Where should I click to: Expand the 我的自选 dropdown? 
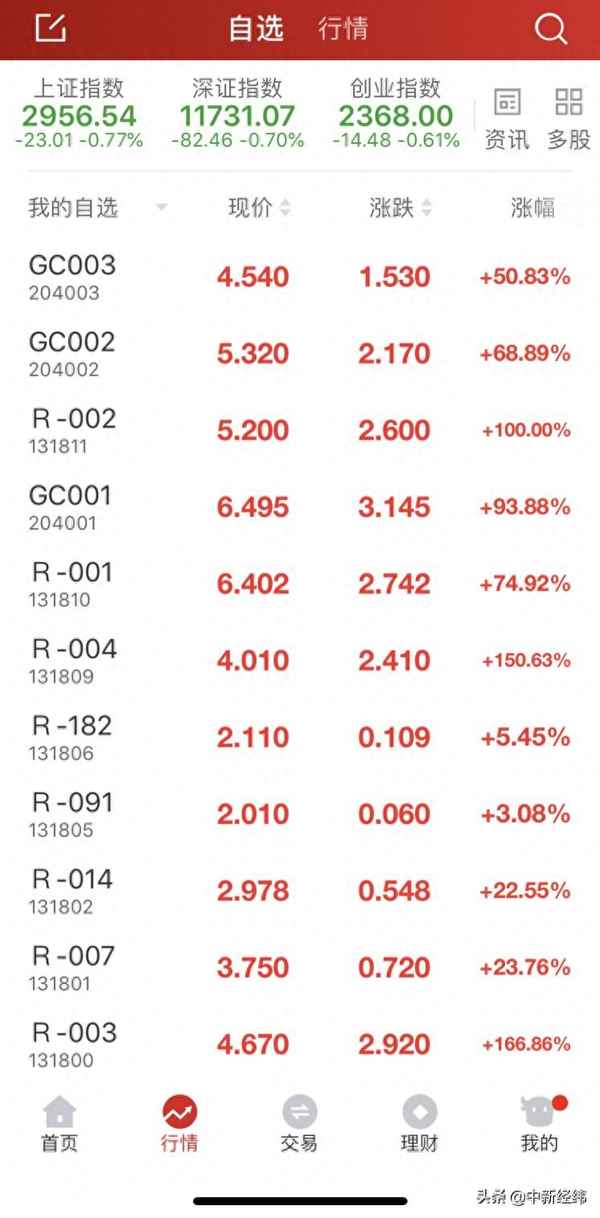click(x=161, y=208)
